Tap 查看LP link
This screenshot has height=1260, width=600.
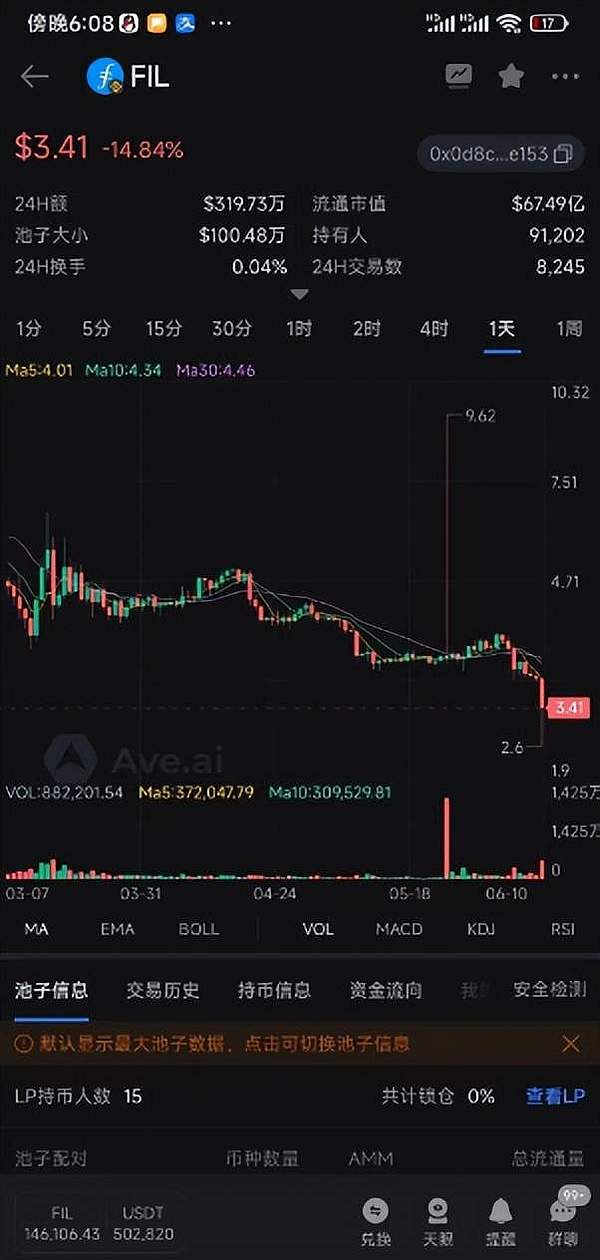tap(555, 1096)
